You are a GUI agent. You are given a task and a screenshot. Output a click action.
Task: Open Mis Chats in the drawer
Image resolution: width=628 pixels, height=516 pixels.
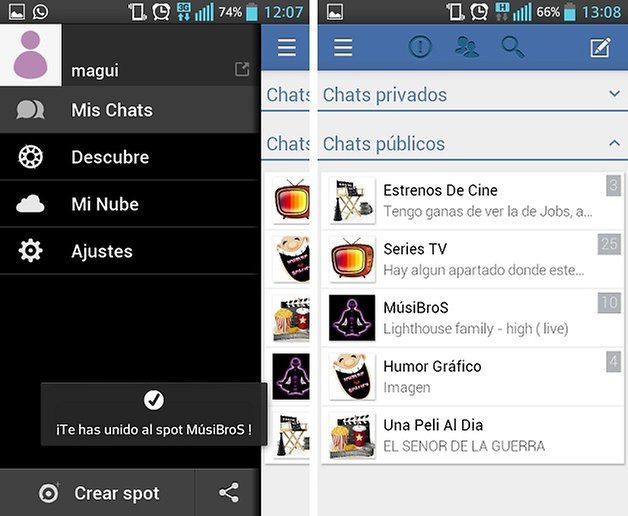pos(128,110)
